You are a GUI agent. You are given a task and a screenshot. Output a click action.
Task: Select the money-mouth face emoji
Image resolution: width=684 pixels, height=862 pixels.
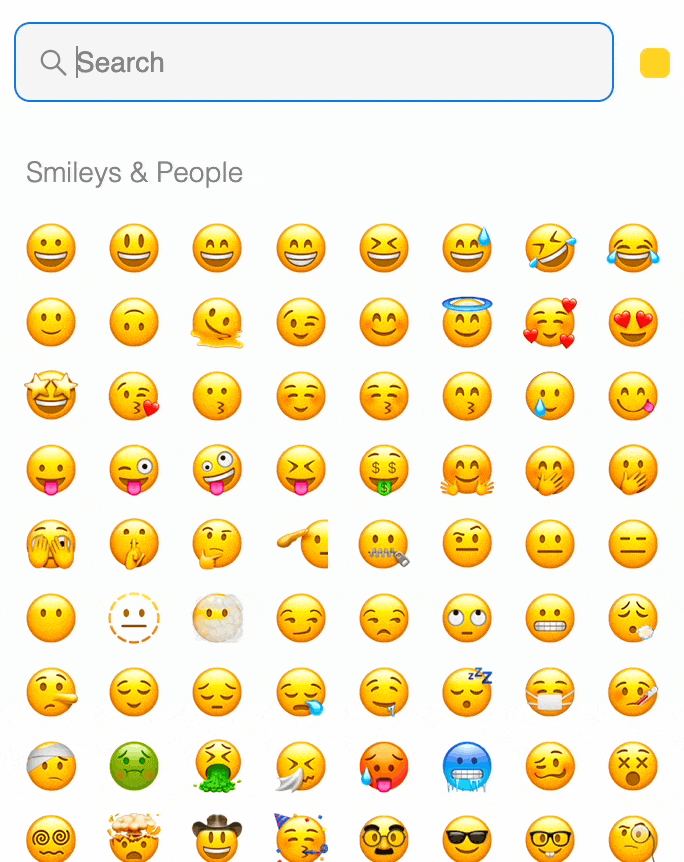384,470
